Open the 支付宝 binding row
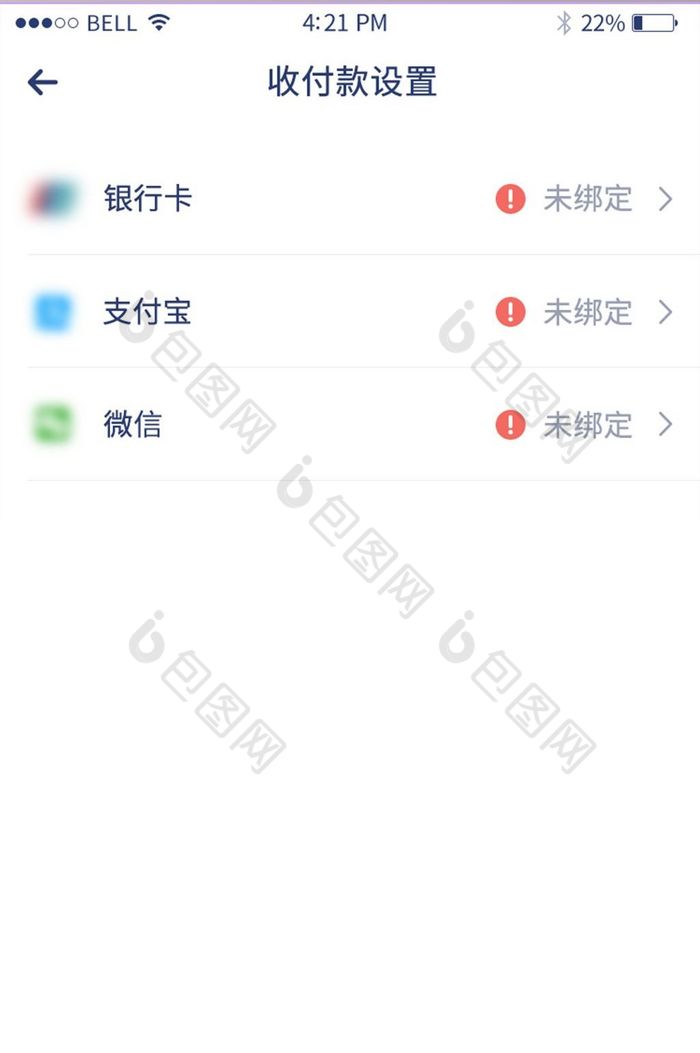 point(350,313)
